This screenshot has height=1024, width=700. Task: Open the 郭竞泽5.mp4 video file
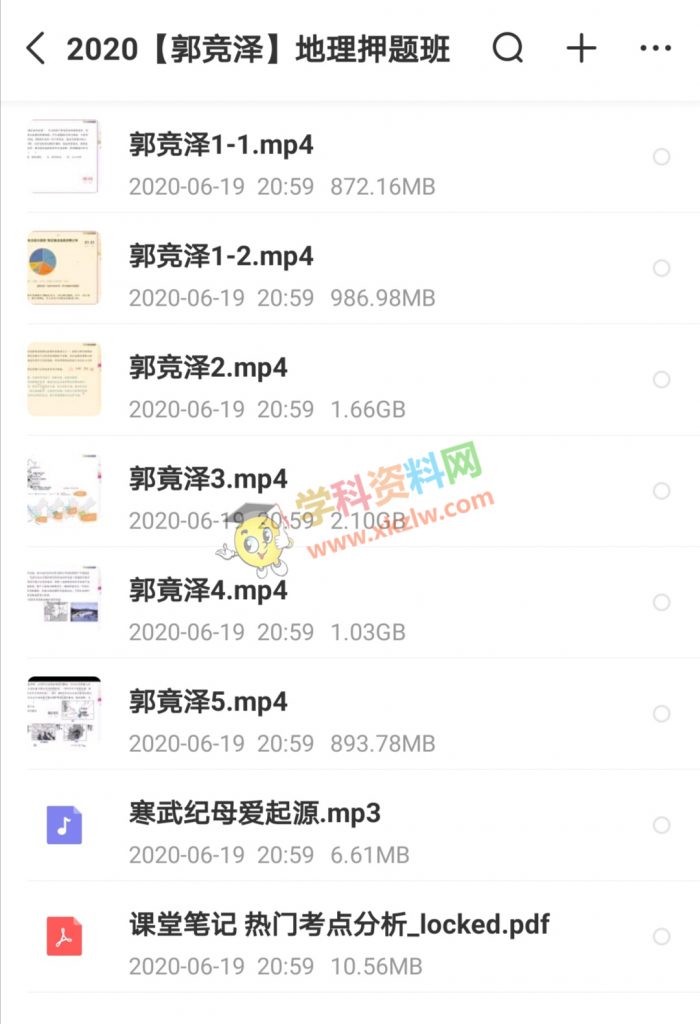(x=208, y=702)
